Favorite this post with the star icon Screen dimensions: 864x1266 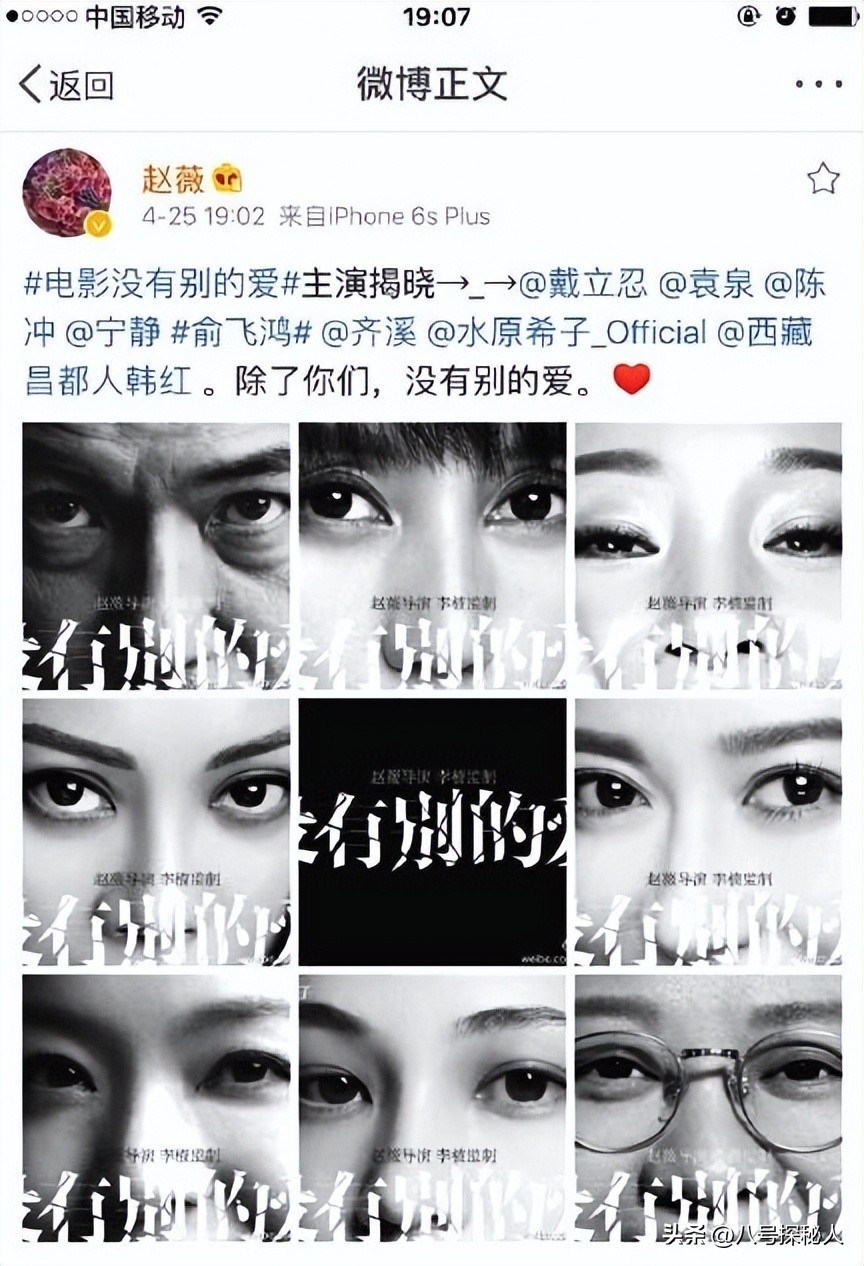822,179
